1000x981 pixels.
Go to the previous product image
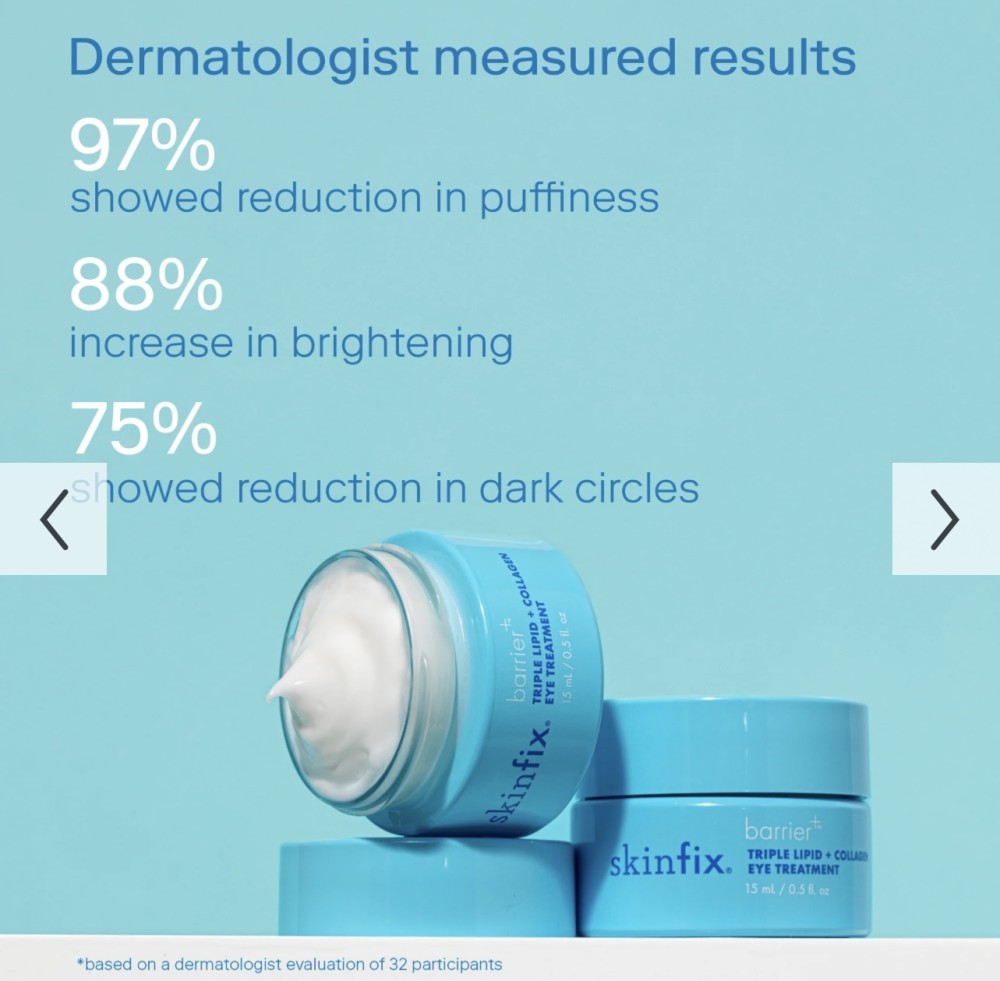[x=53, y=519]
